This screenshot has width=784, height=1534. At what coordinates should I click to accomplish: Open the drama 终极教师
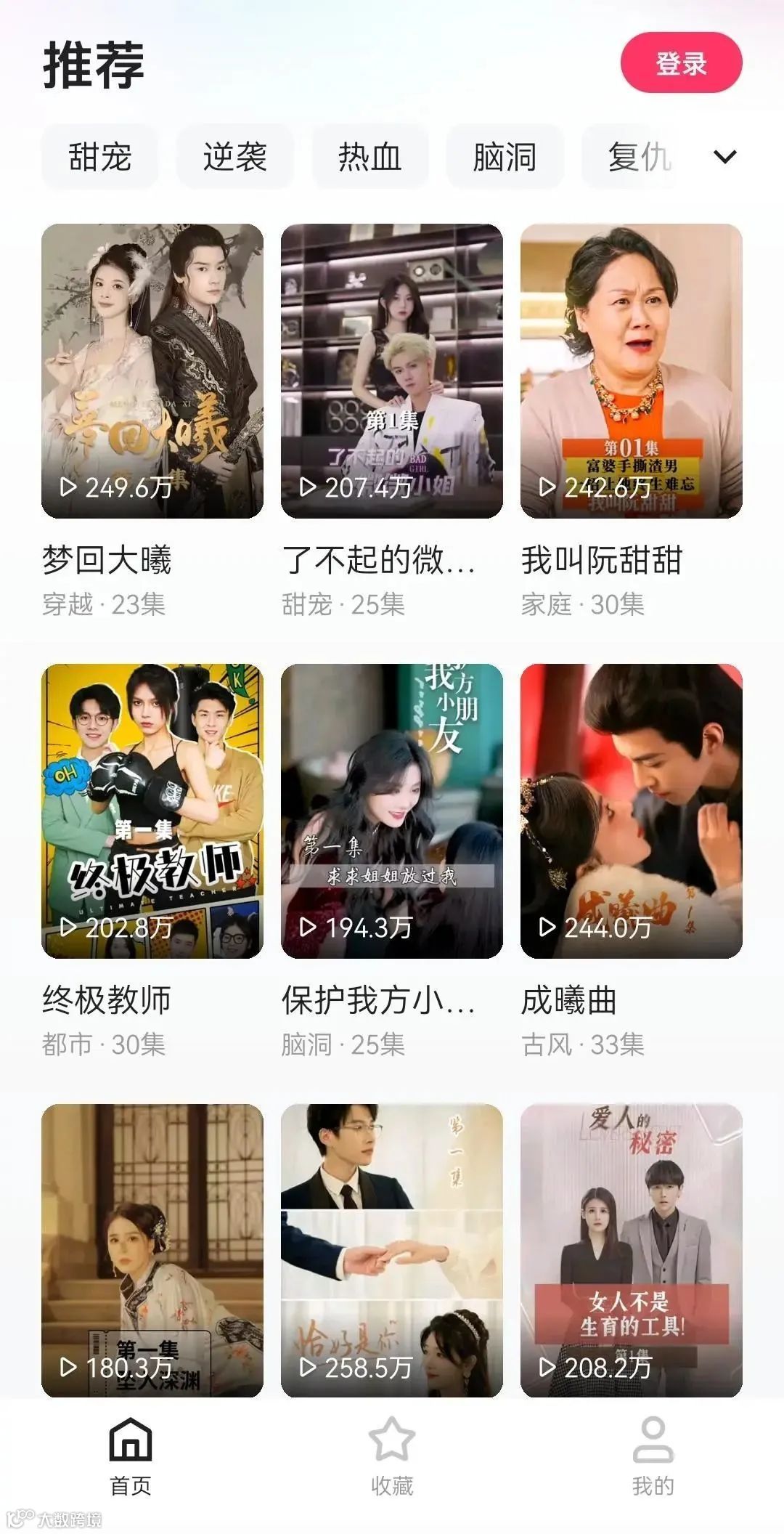[152, 811]
